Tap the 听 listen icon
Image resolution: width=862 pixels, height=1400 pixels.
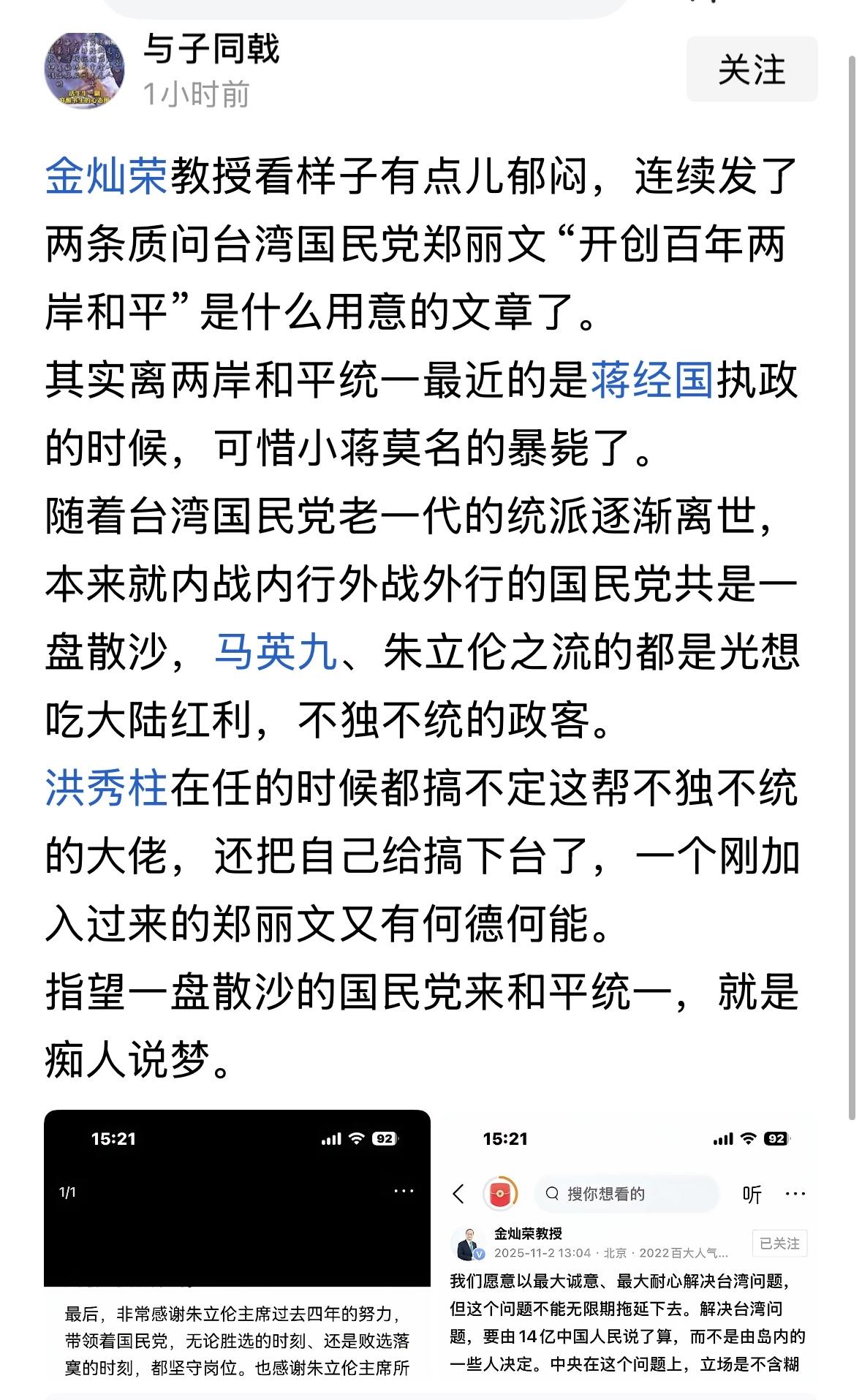pos(754,1193)
